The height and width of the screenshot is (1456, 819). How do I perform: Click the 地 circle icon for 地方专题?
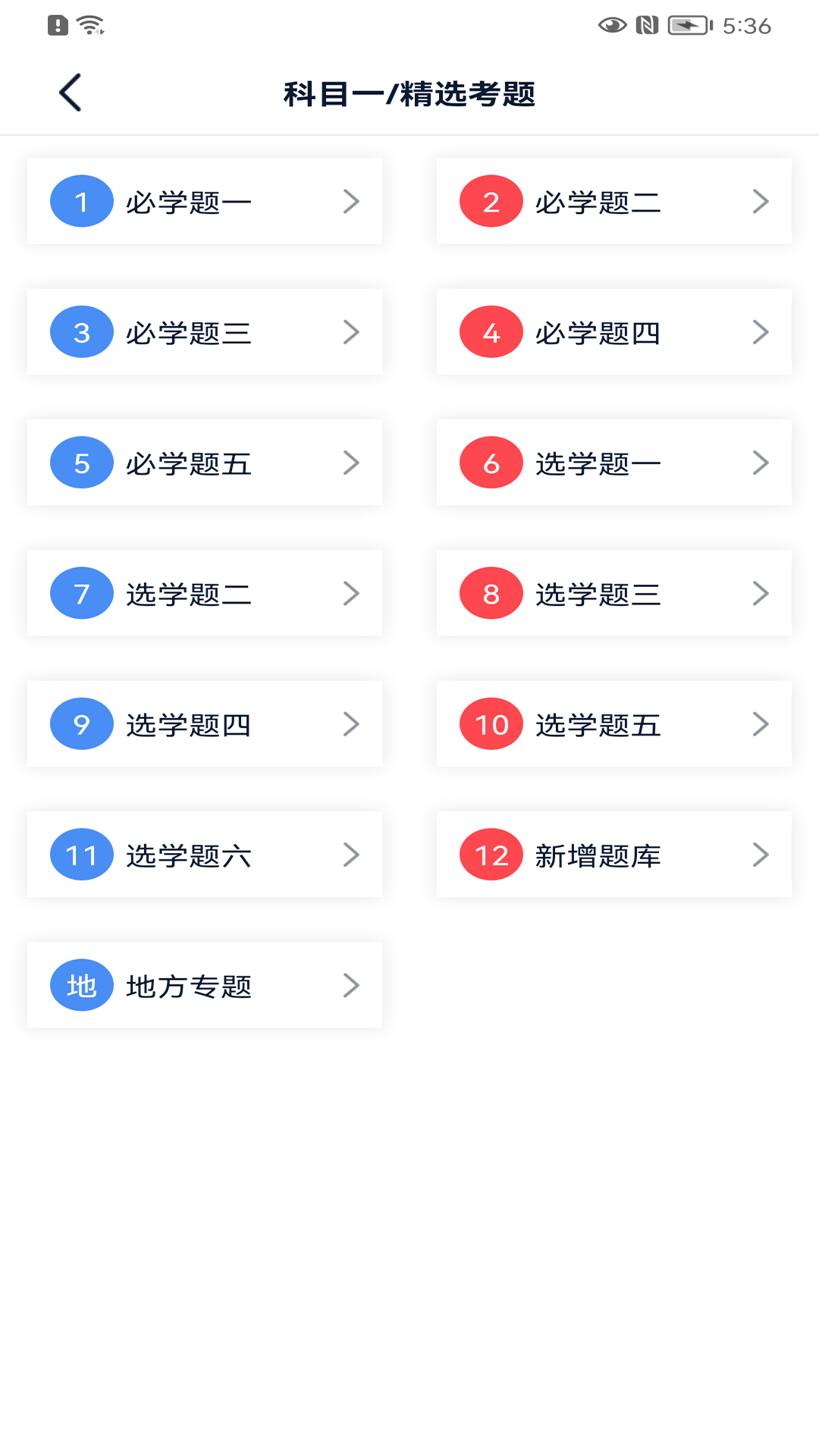(x=81, y=985)
